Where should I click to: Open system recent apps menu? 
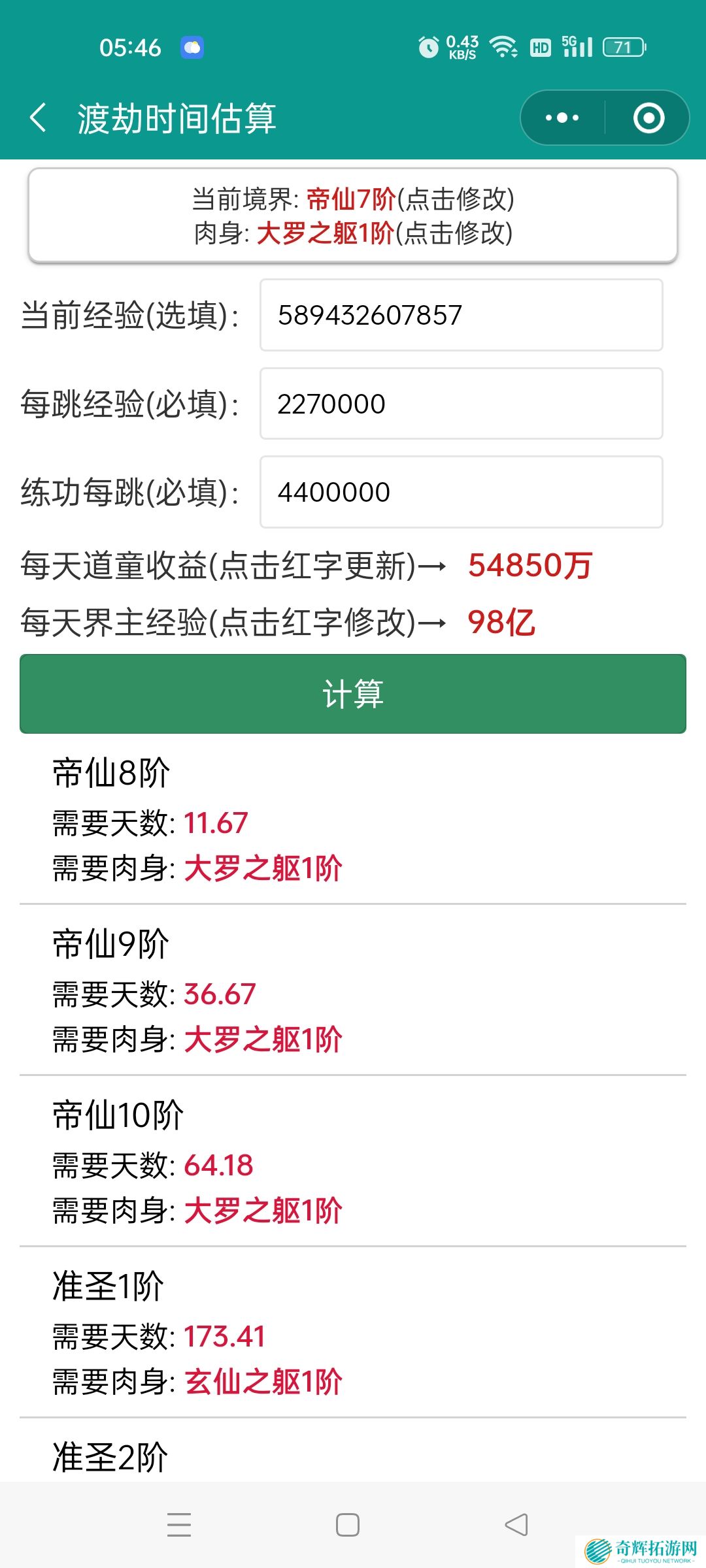[x=178, y=1525]
